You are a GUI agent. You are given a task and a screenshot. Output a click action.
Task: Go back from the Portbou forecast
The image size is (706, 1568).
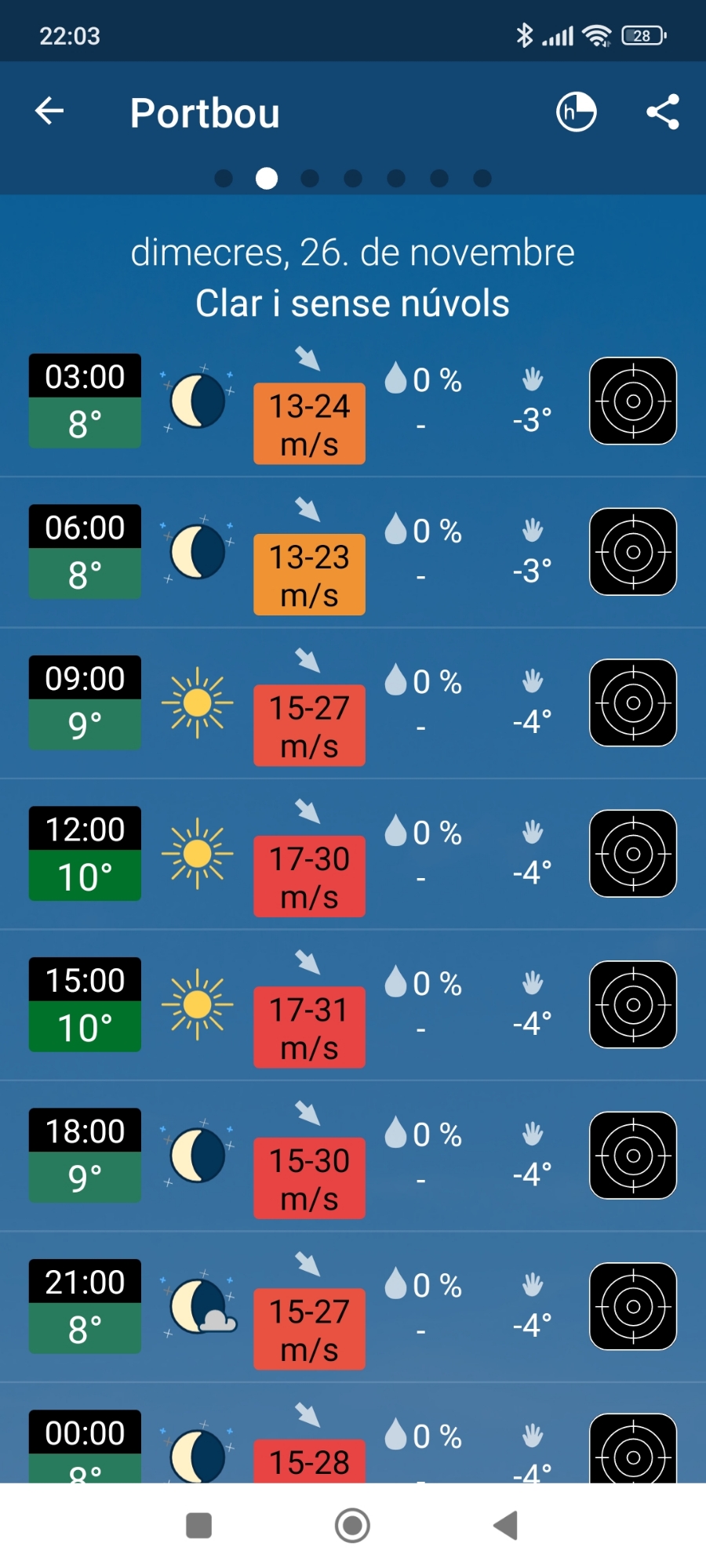49,111
